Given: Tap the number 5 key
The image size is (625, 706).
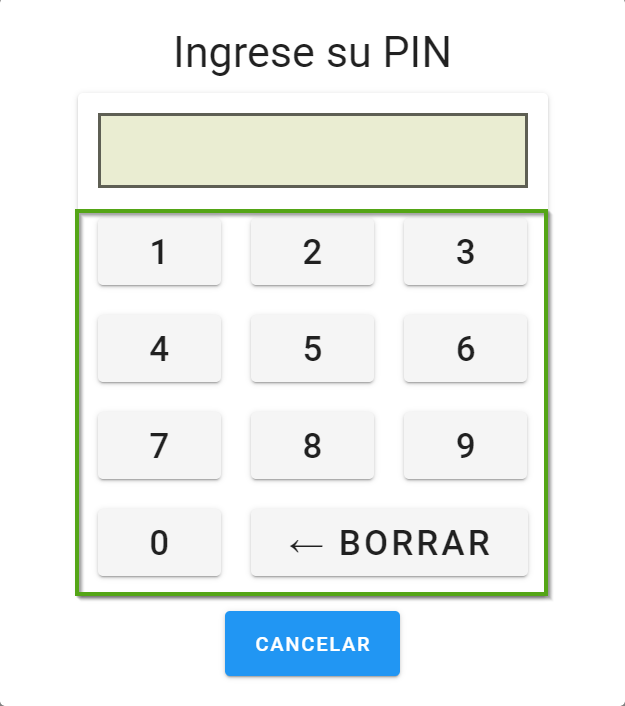Looking at the screenshot, I should [312, 348].
